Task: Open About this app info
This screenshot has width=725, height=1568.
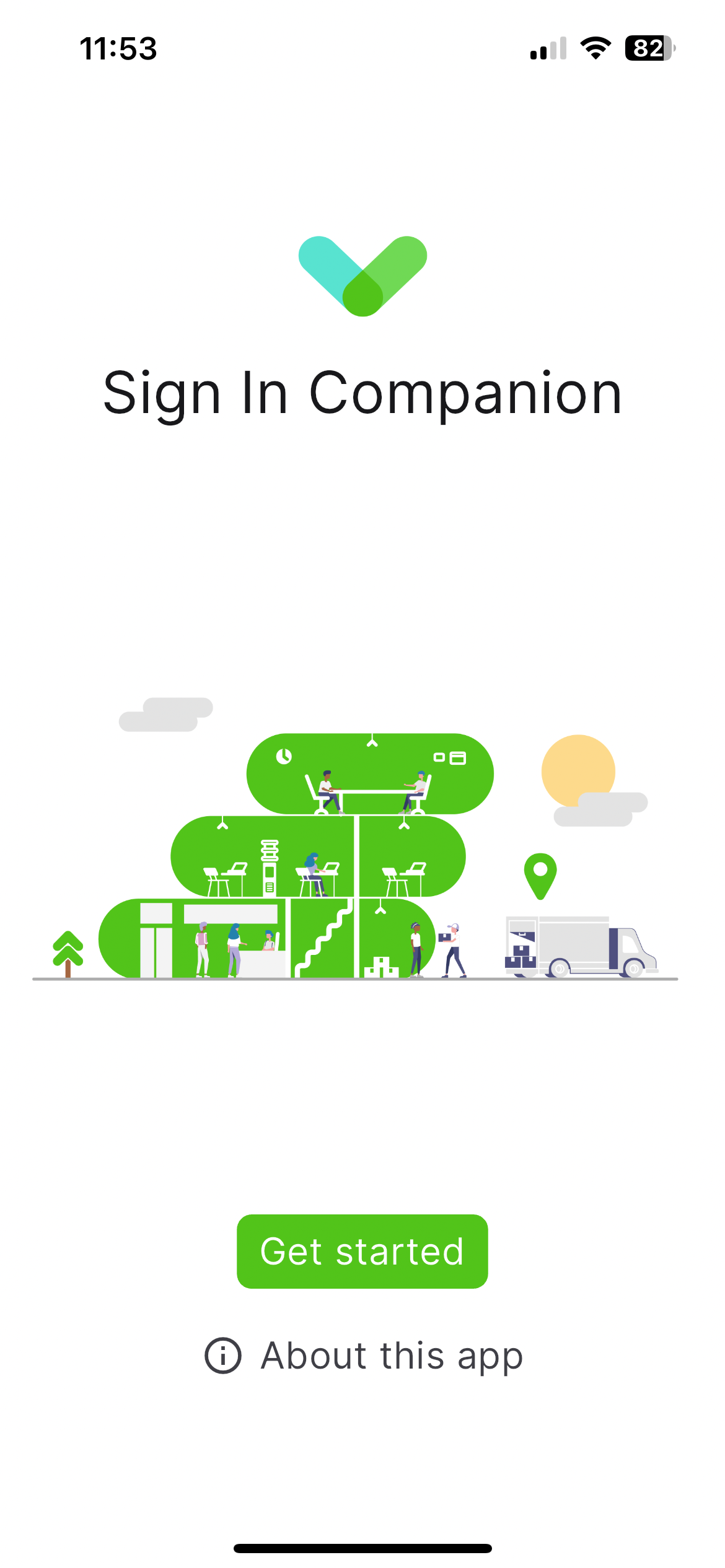Action: tap(364, 1356)
